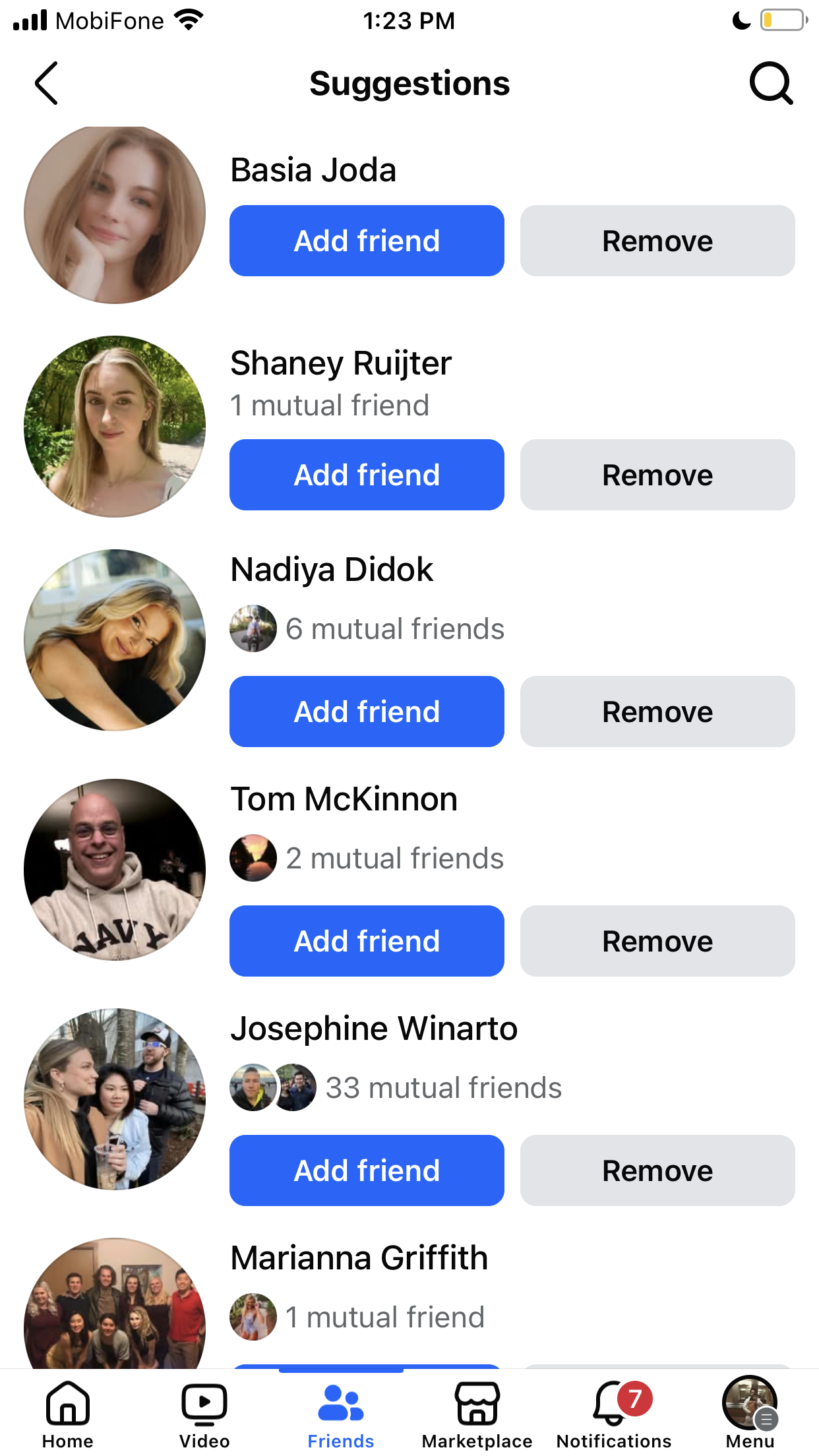The height and width of the screenshot is (1456, 819).
Task: Add Josephine Winarto as a friend
Action: (367, 1170)
